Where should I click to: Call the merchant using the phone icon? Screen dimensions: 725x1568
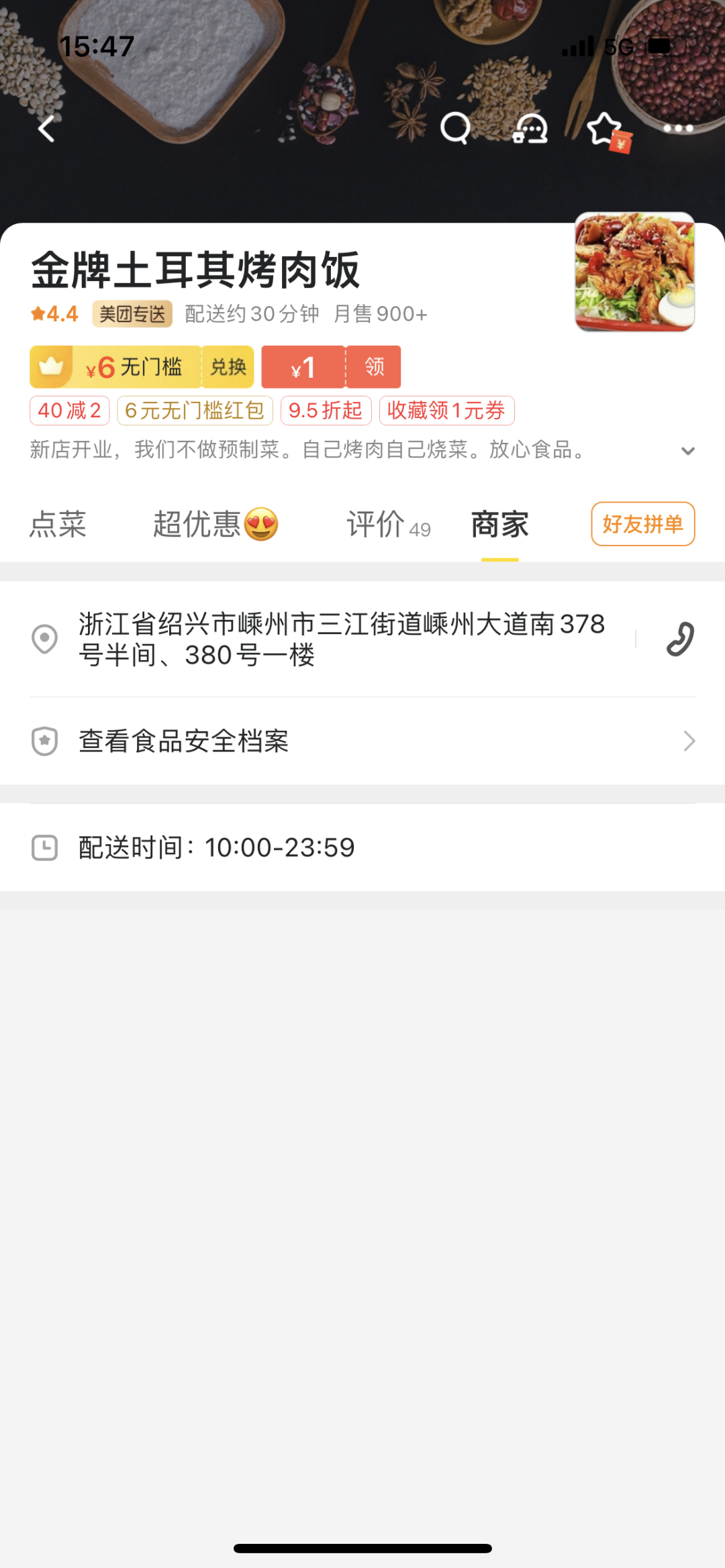679,639
